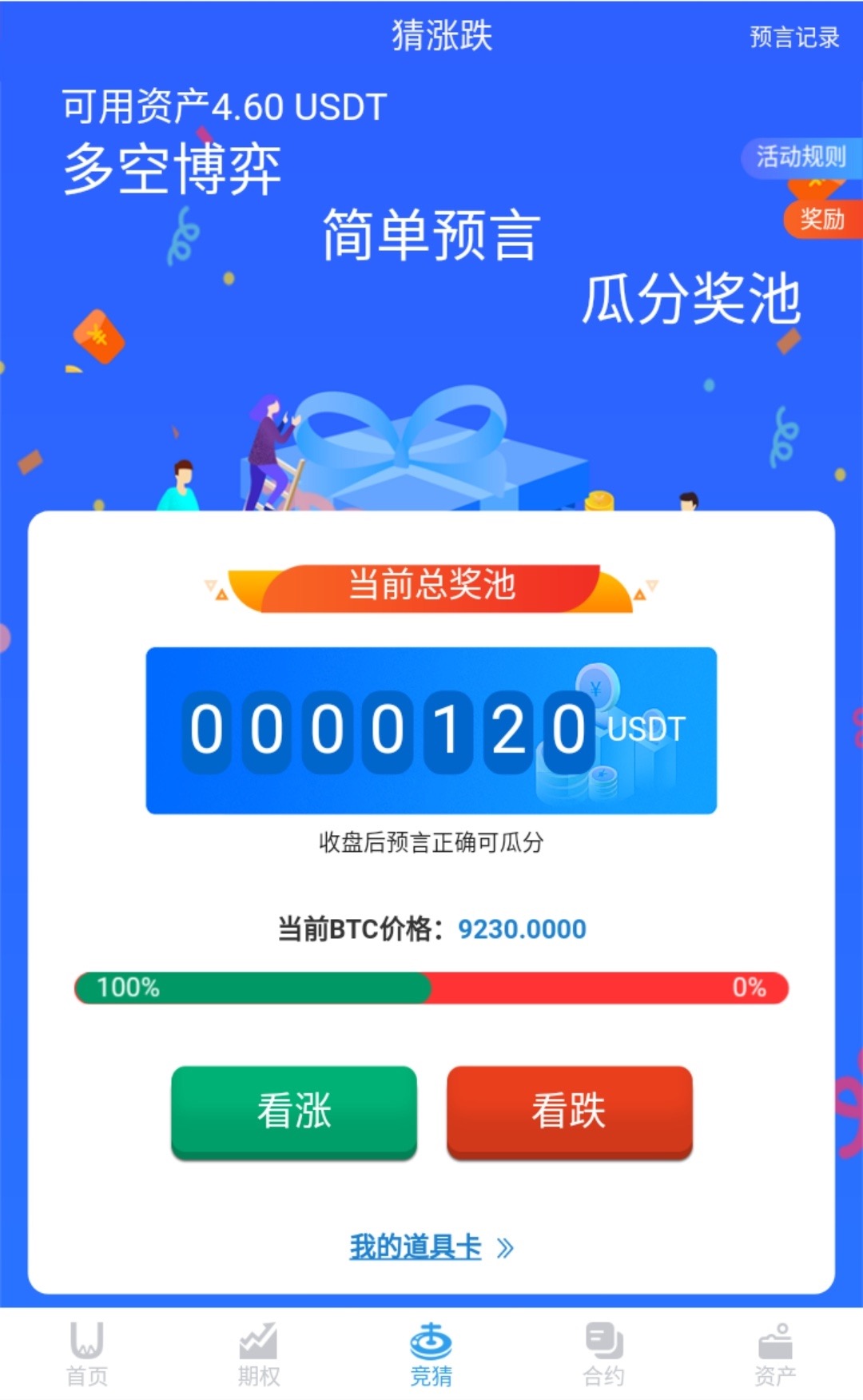Bet on price rise with 看涨
863x1400 pixels.
pyautogui.click(x=294, y=1111)
